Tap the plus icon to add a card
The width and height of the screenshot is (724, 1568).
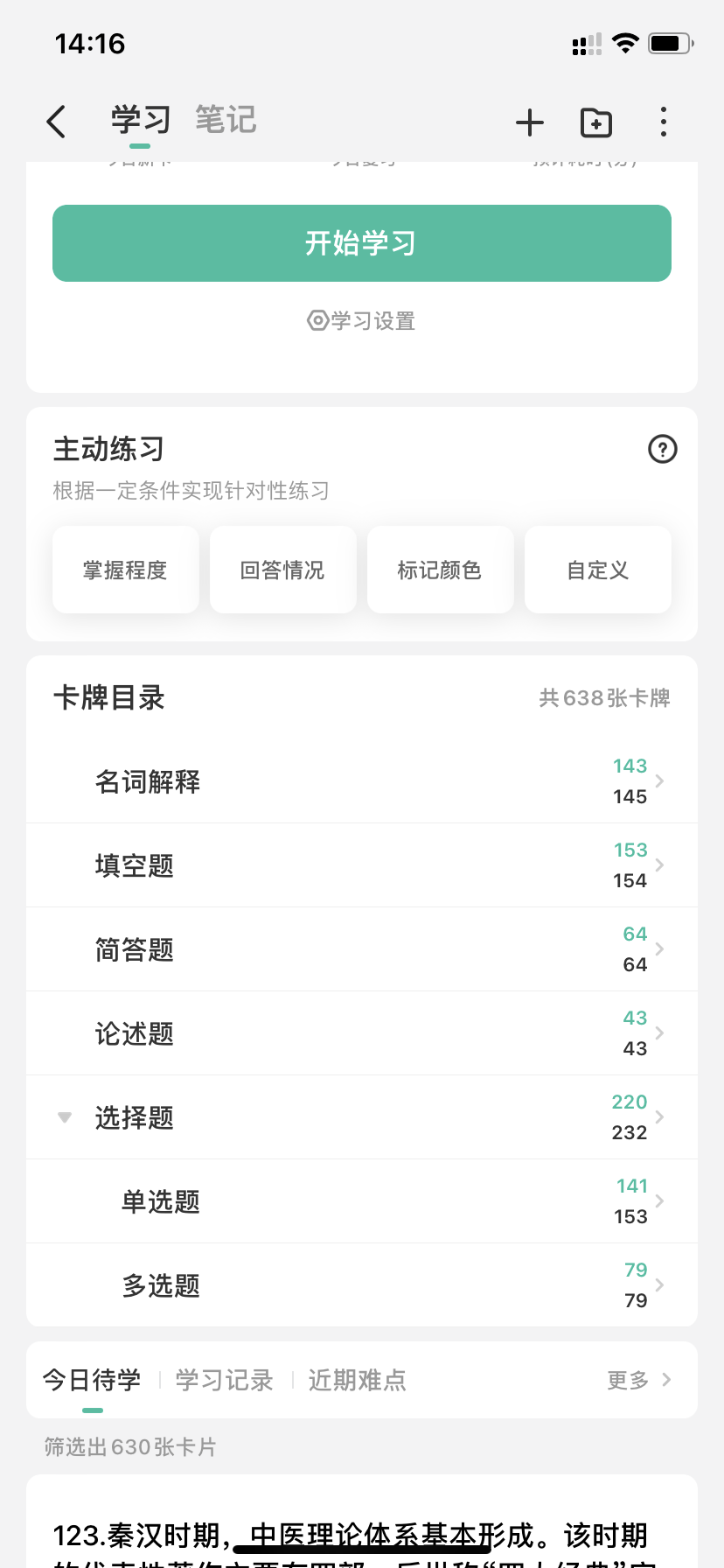point(530,122)
